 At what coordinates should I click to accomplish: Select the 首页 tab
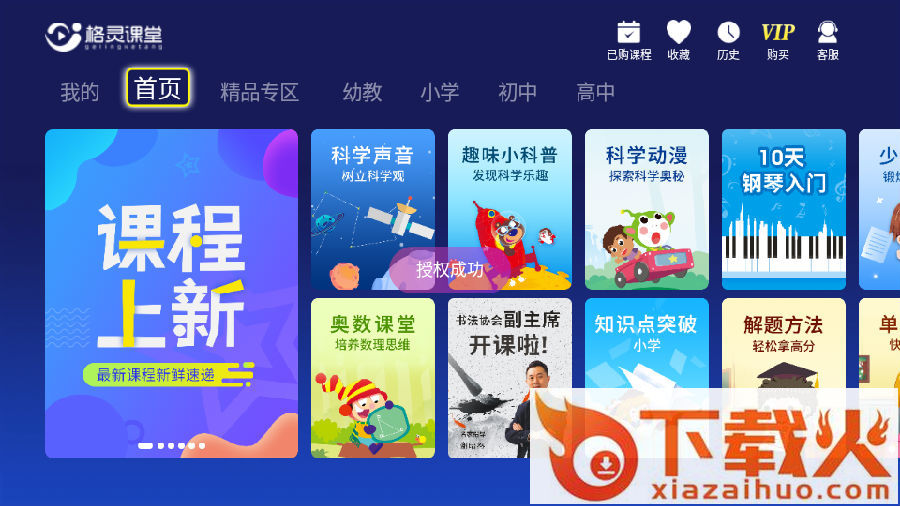click(158, 89)
